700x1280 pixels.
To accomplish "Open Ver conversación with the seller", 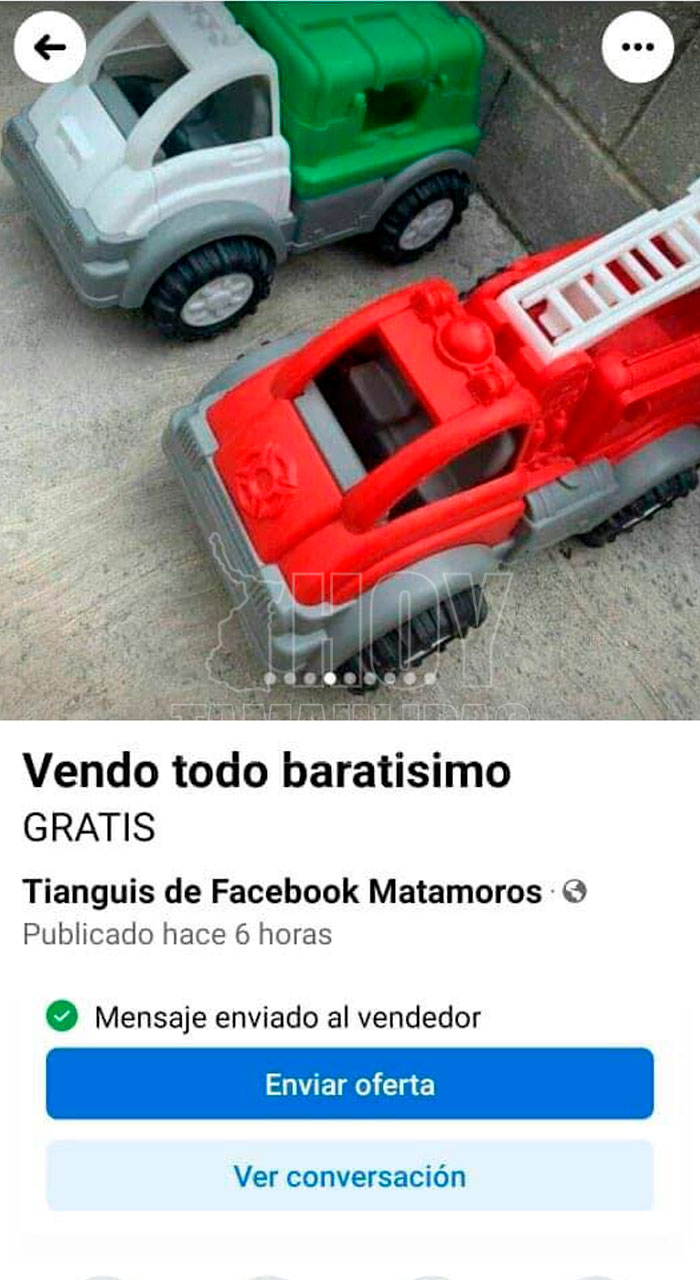I will [x=350, y=1176].
